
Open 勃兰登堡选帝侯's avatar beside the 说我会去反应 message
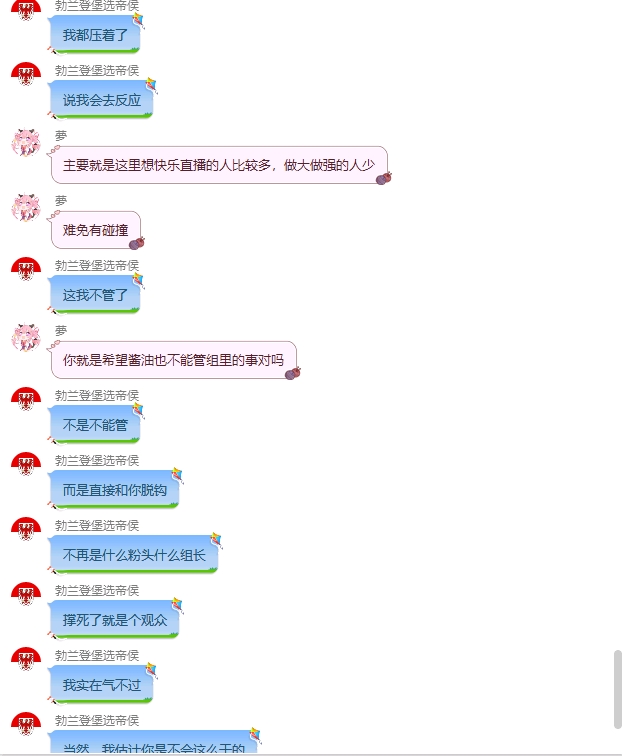pyautogui.click(x=26, y=77)
